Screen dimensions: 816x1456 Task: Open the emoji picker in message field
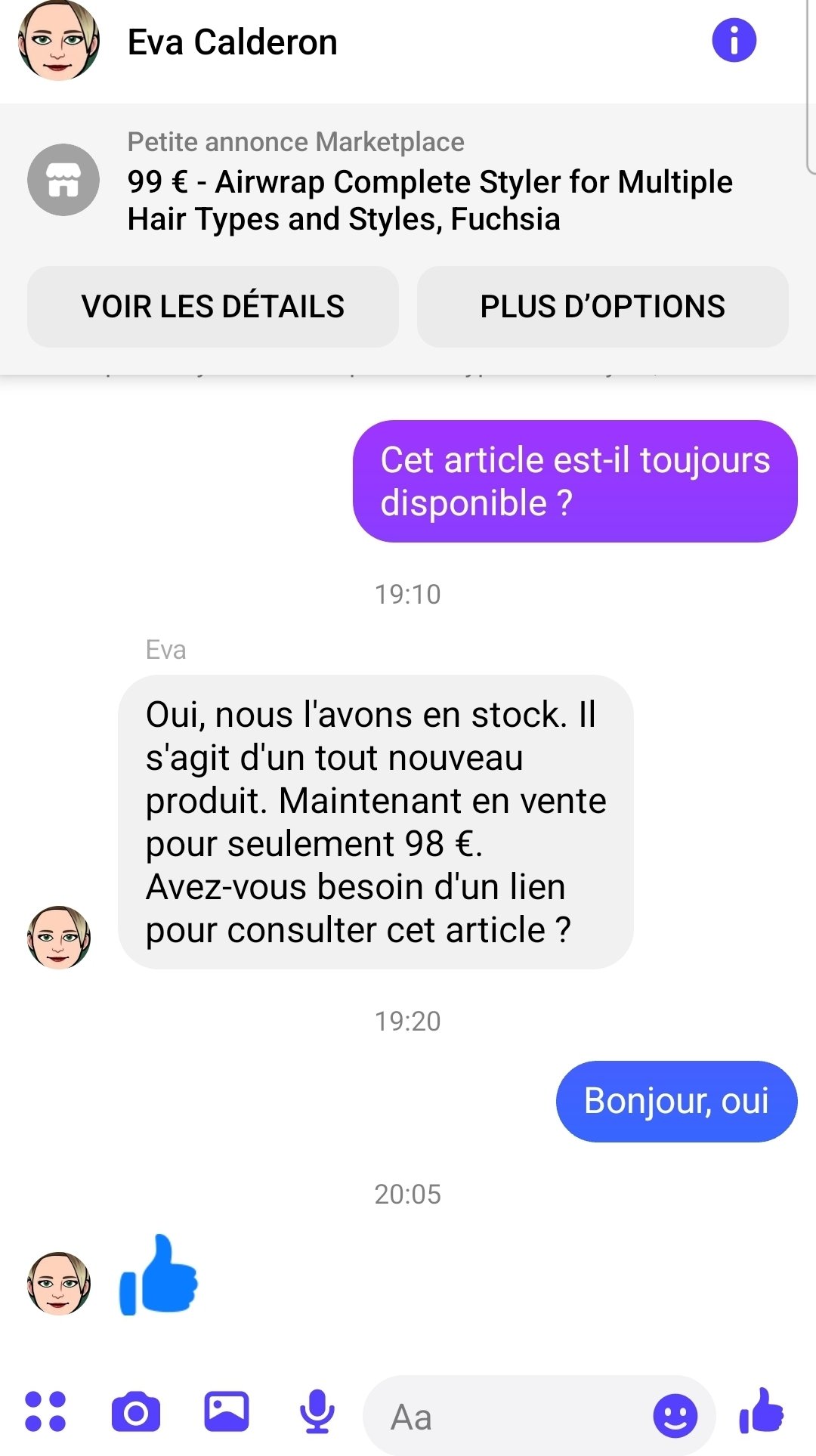click(675, 1415)
